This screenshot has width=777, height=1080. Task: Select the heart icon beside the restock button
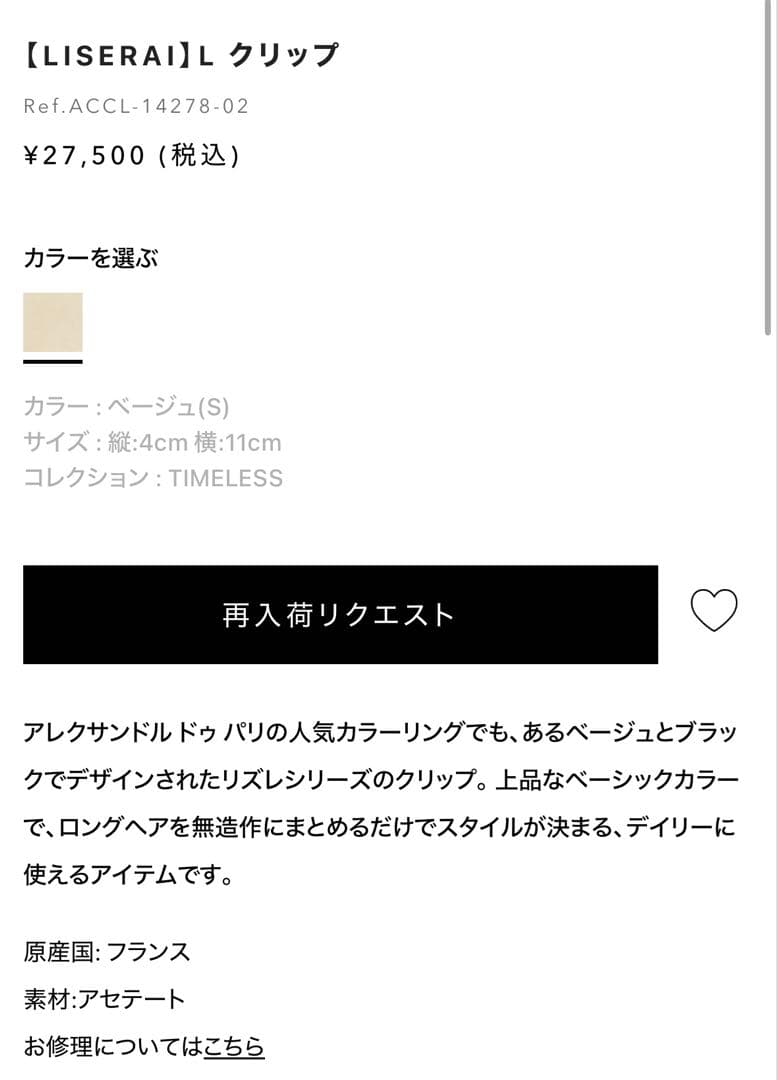716,612
